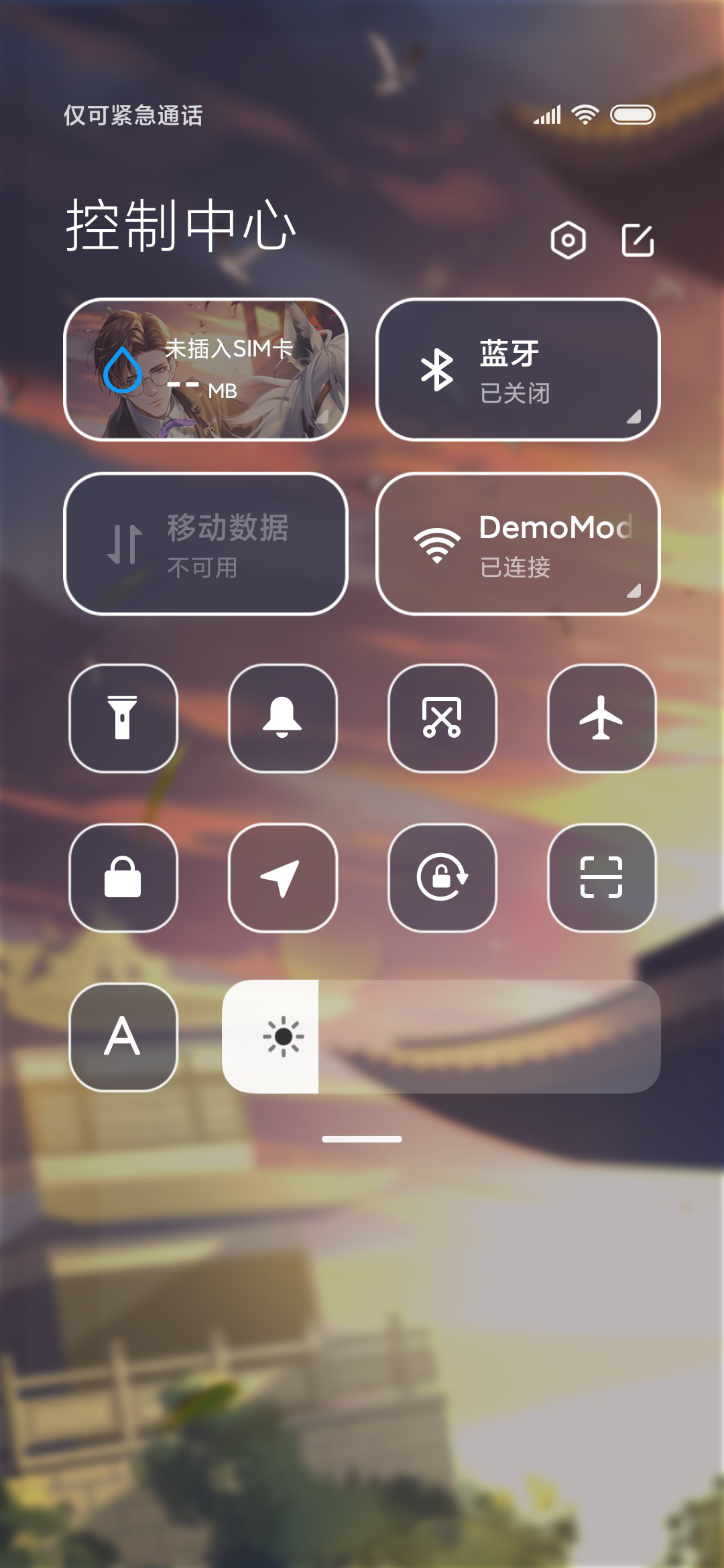724x1568 pixels.
Task: Open settings via the hexagon gear icon
Action: (568, 240)
